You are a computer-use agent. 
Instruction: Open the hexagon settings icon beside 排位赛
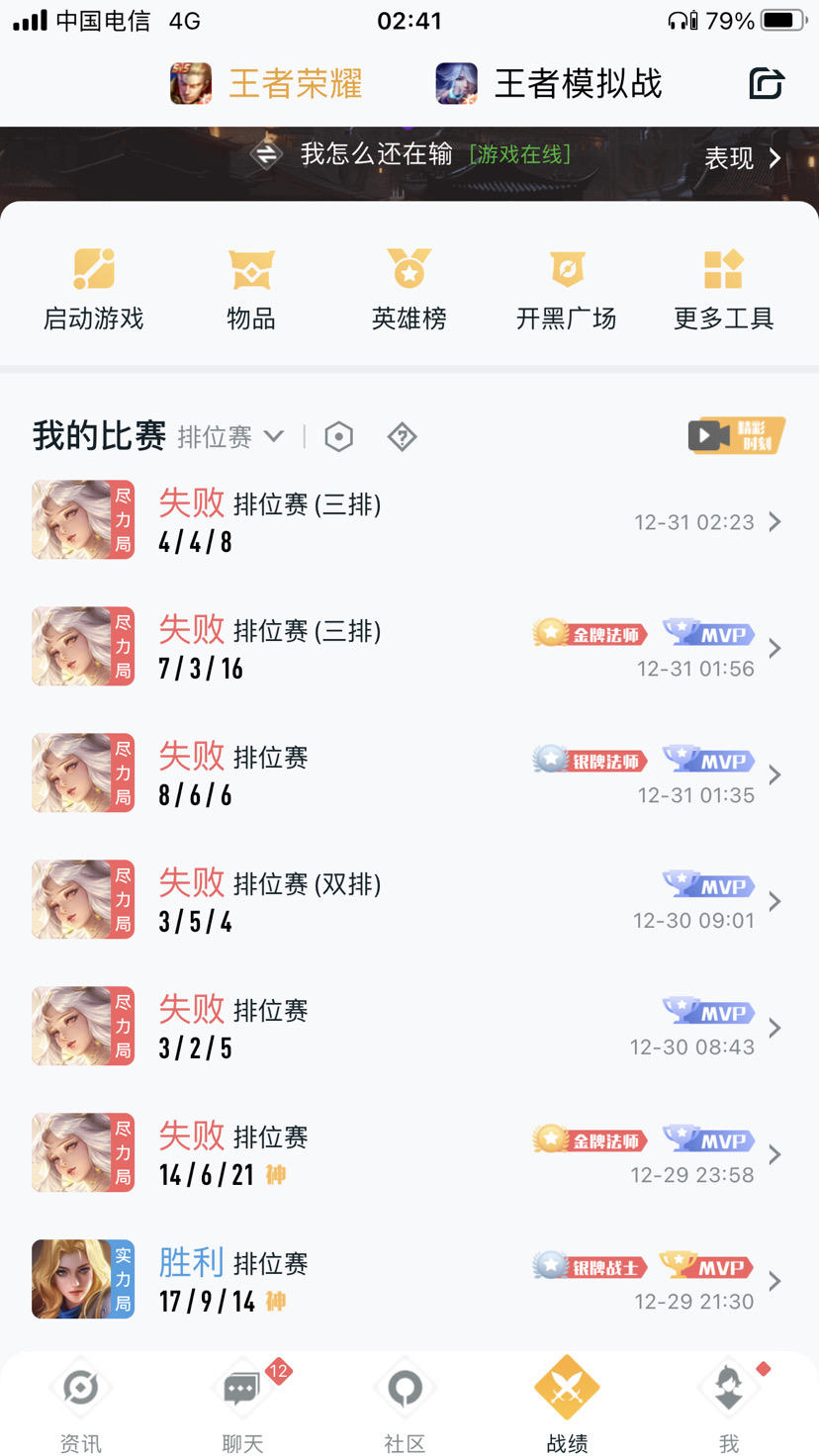(x=339, y=436)
